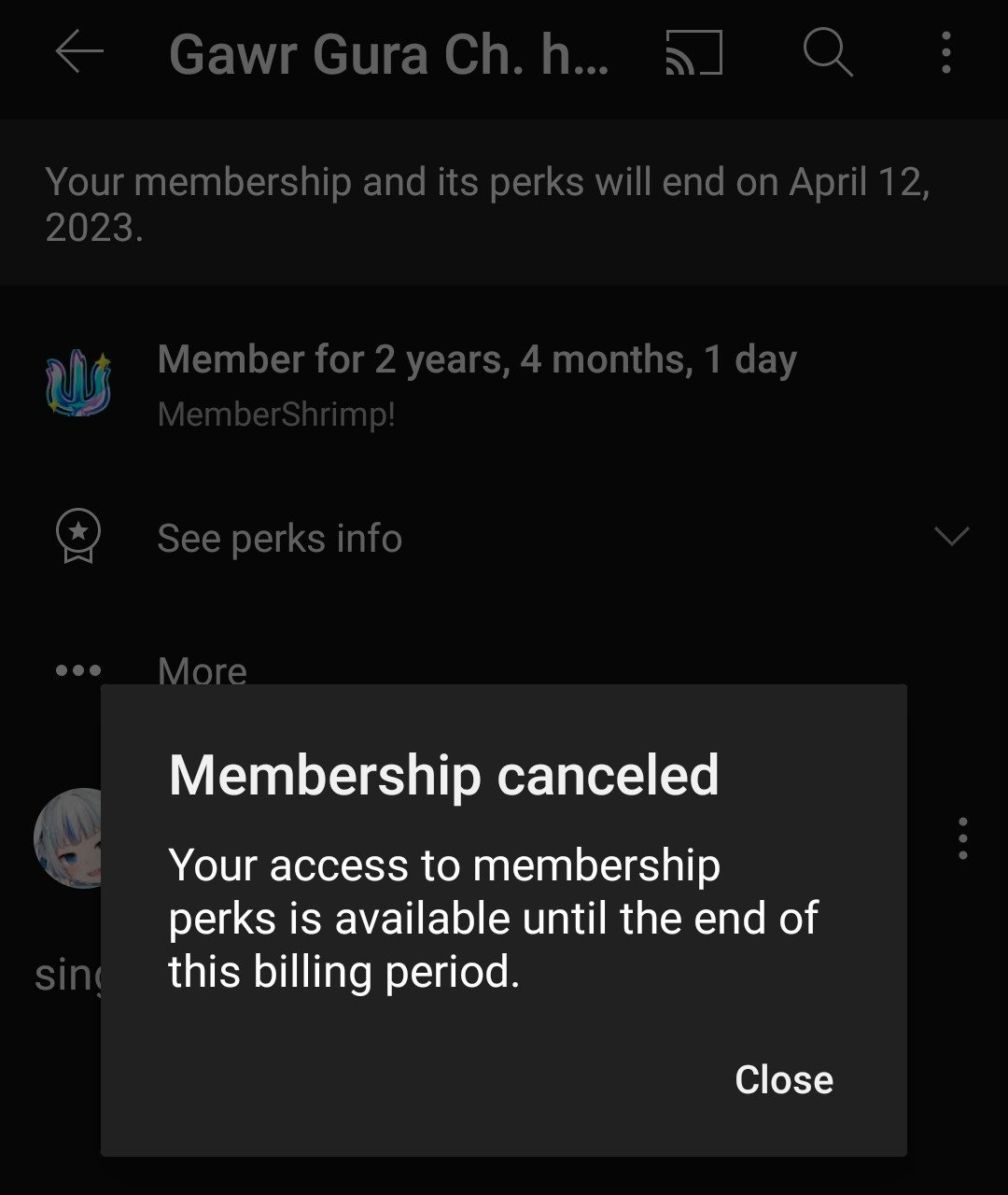Dismiss the Membership canceled dialog with Close
1008x1195 pixels.
pyautogui.click(x=783, y=1079)
